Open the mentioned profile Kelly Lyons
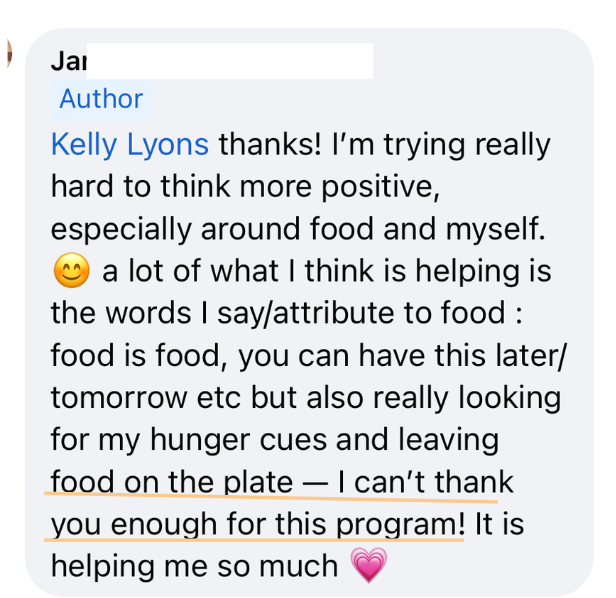This screenshot has height=598, width=616. coord(129,144)
